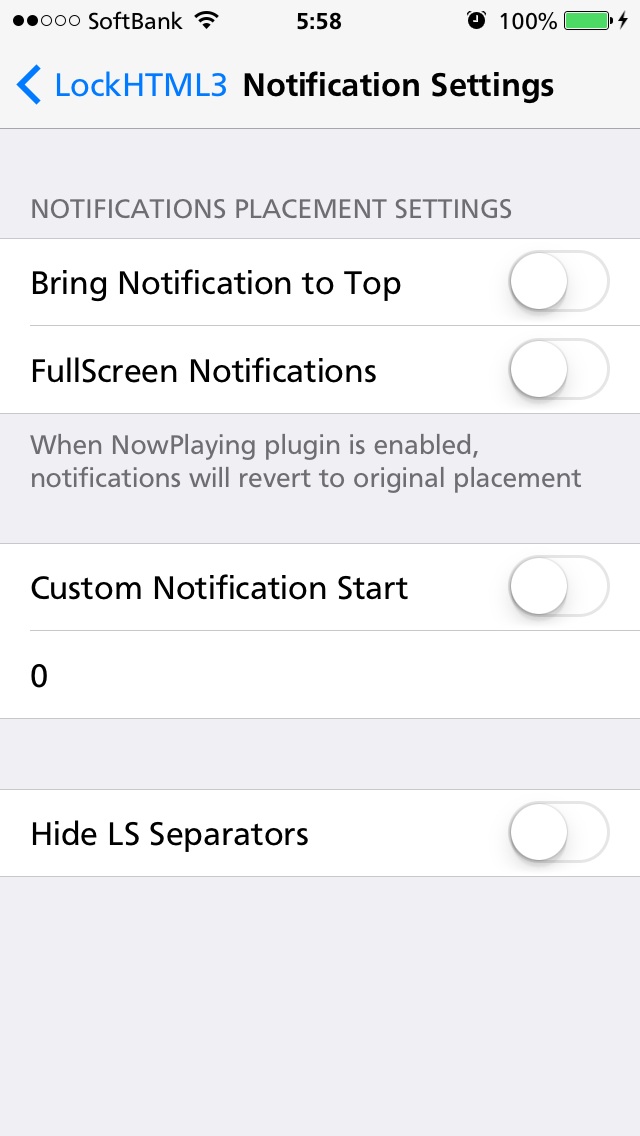Edit the notification start value field

320,675
